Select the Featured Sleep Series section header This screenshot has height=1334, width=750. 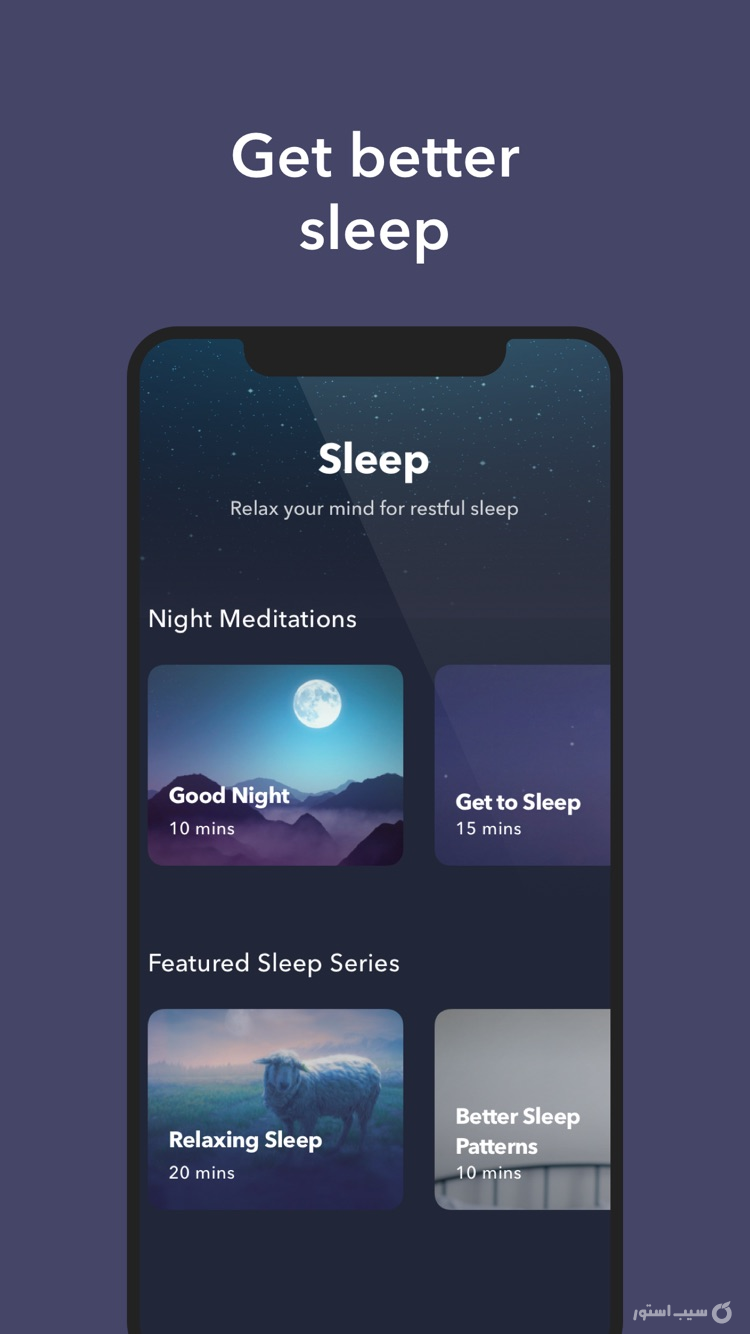click(273, 963)
